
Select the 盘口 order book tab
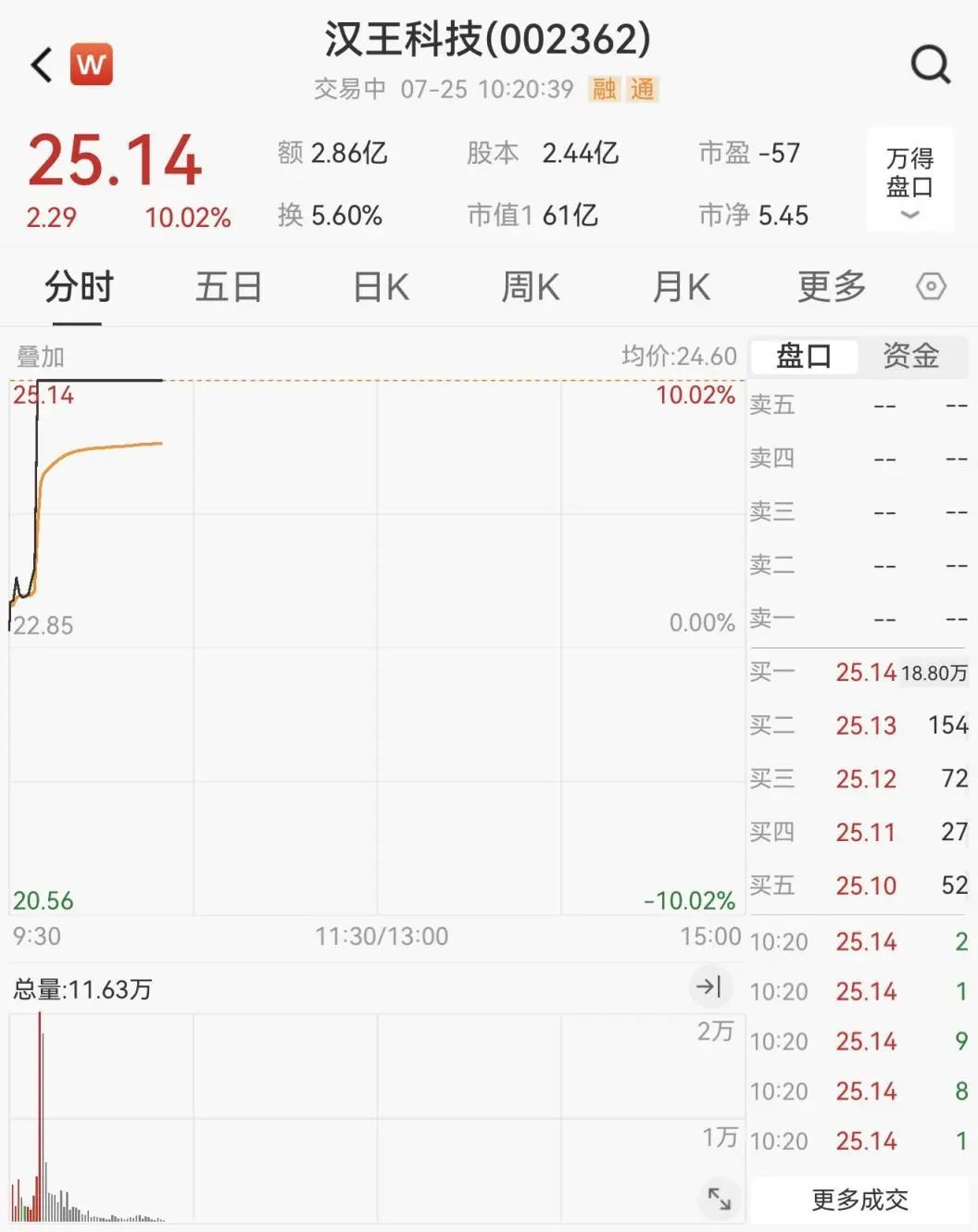click(x=803, y=356)
